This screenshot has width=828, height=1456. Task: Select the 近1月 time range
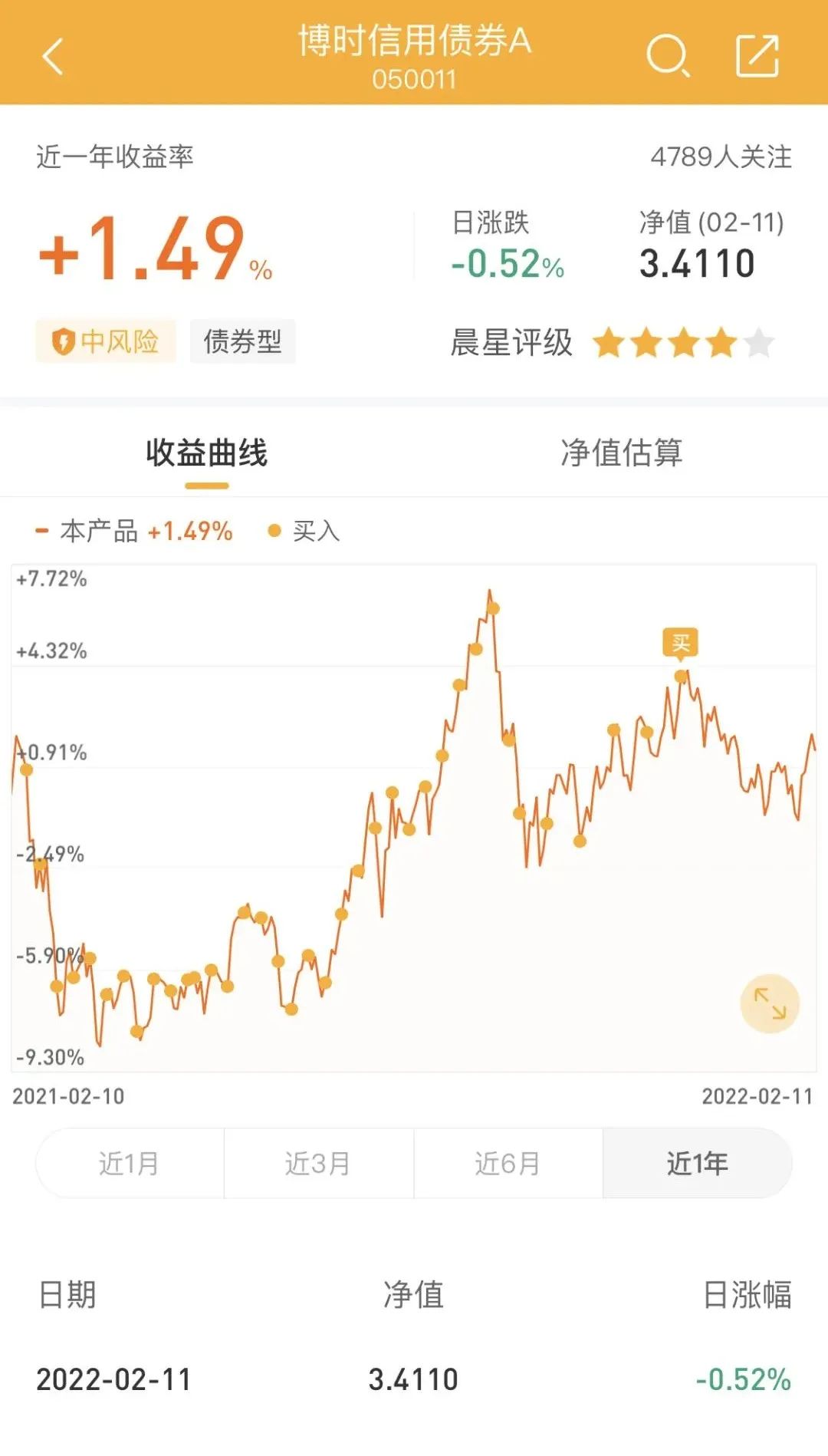pos(130,1163)
